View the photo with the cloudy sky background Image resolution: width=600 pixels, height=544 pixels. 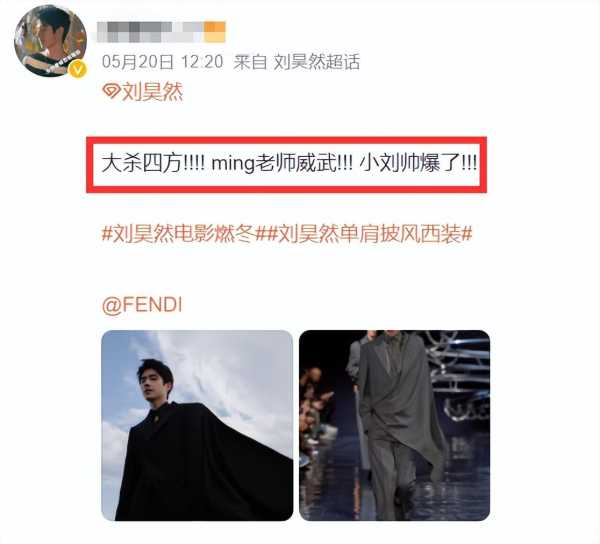click(x=197, y=425)
